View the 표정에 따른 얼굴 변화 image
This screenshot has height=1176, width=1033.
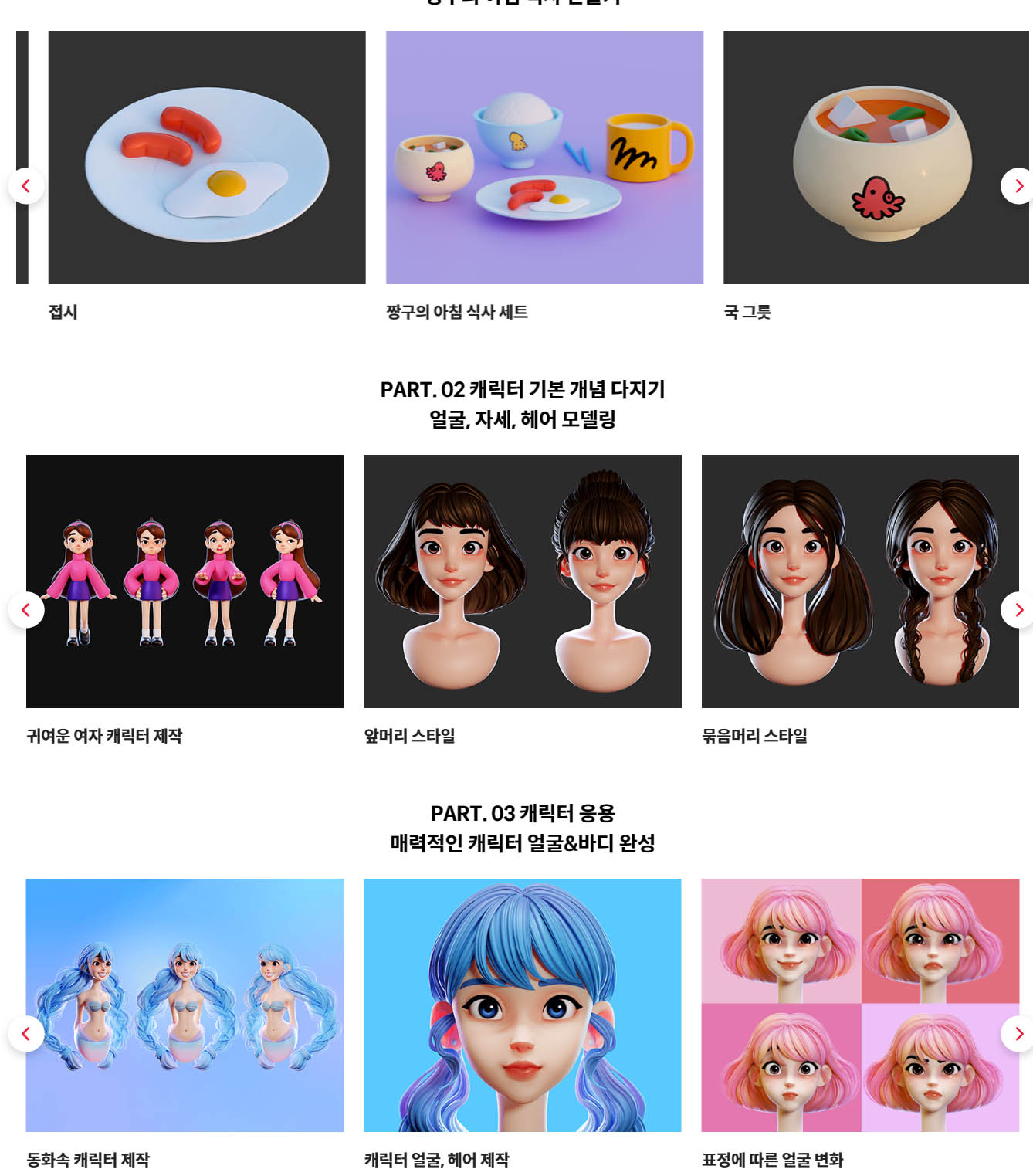click(x=860, y=1005)
